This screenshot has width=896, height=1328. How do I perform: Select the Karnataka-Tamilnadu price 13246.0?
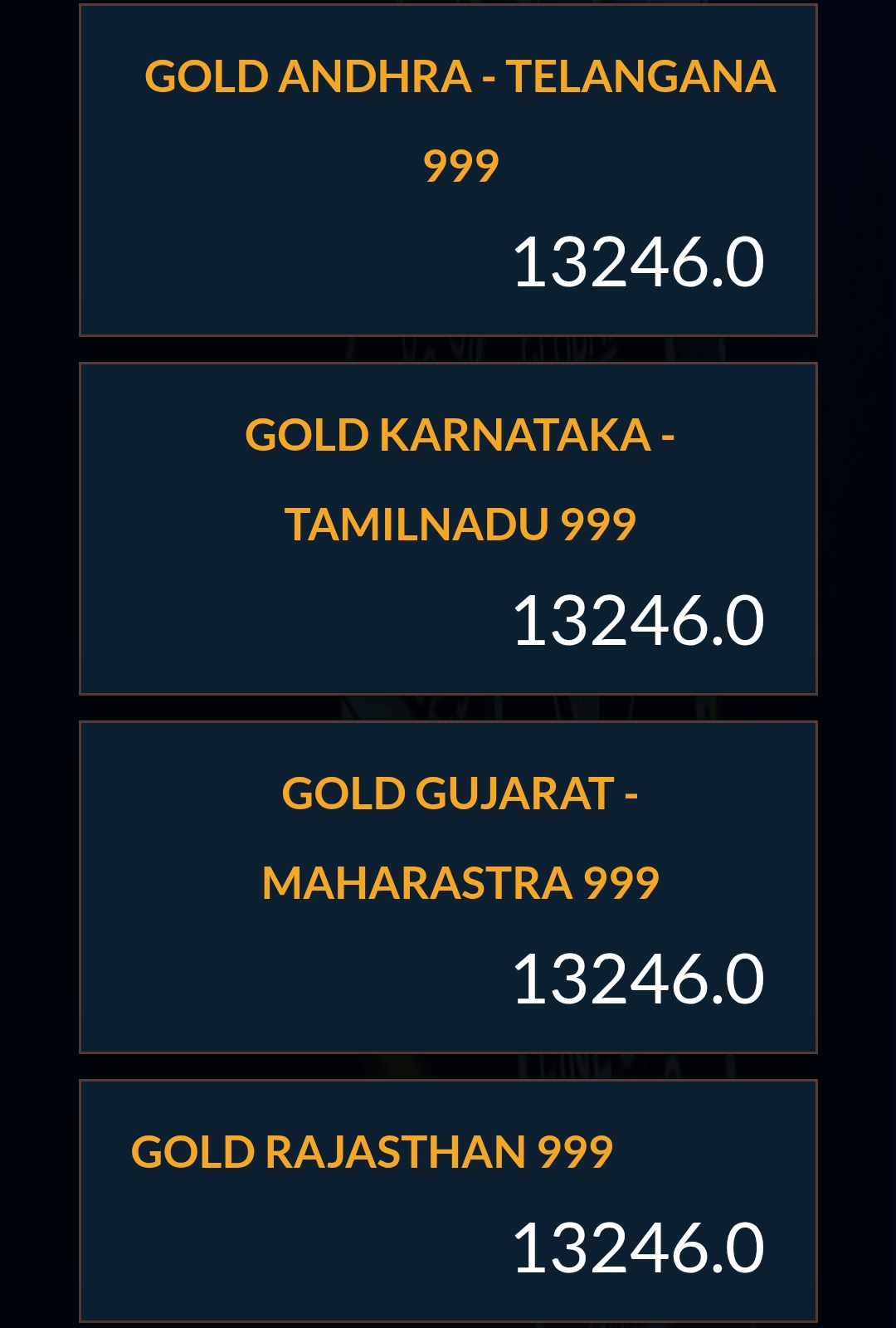pyautogui.click(x=639, y=622)
